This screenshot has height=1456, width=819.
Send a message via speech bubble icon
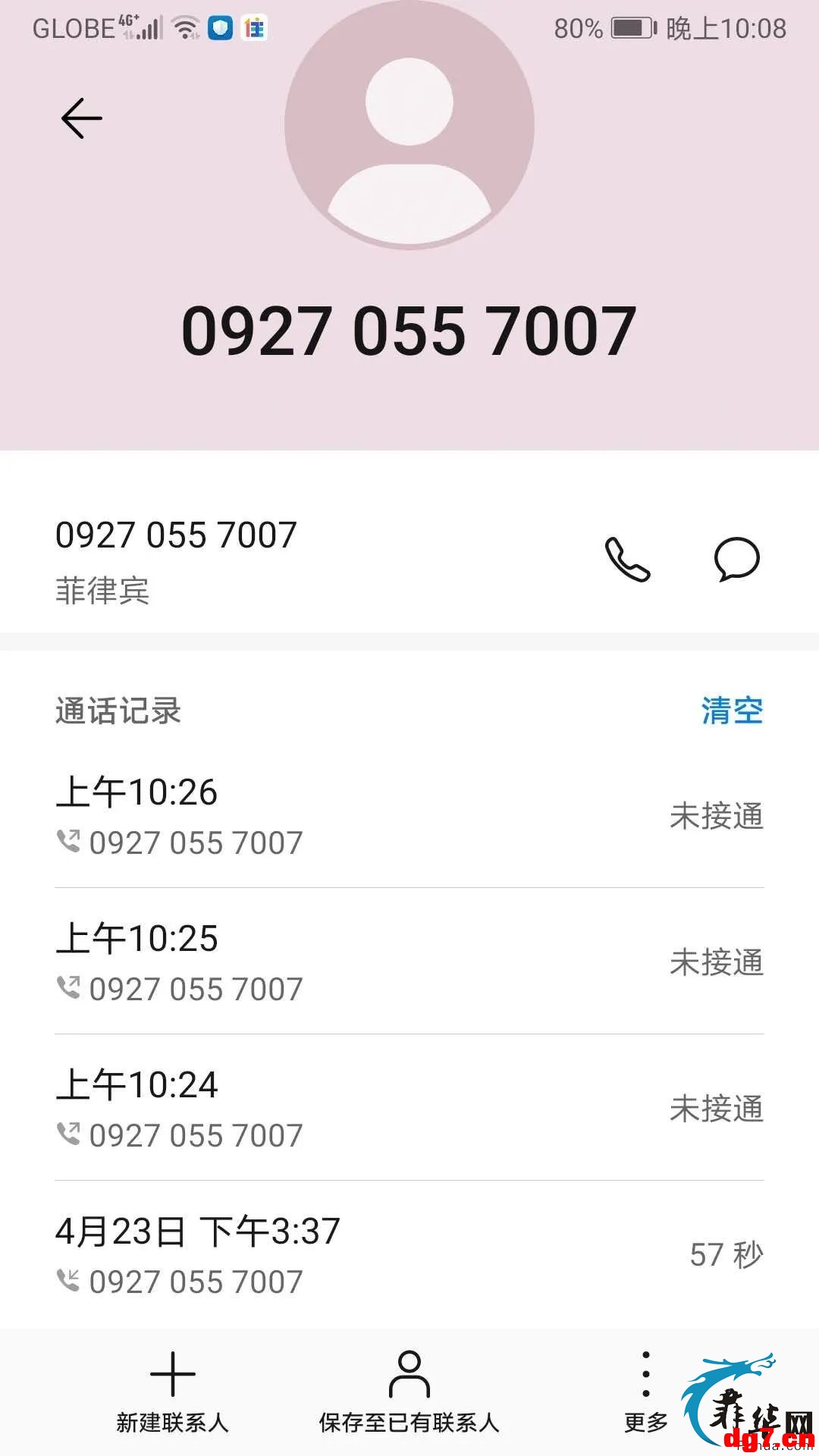pyautogui.click(x=736, y=560)
